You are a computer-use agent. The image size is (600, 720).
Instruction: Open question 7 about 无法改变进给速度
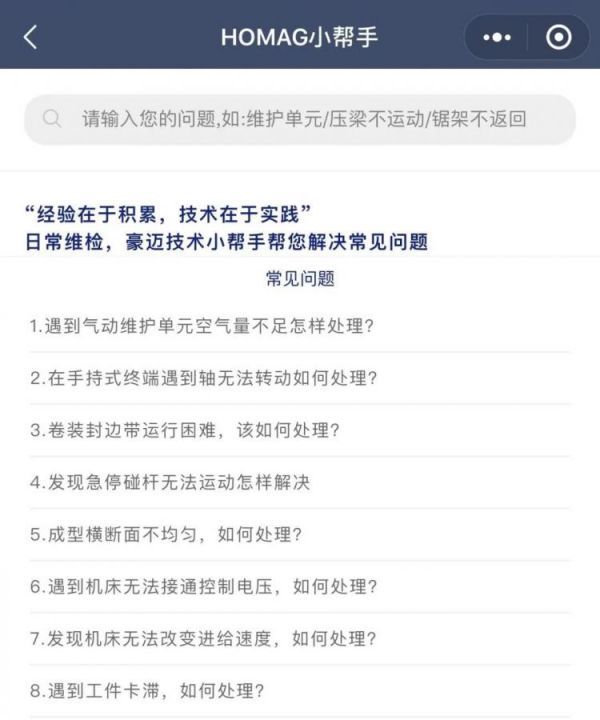(203, 638)
